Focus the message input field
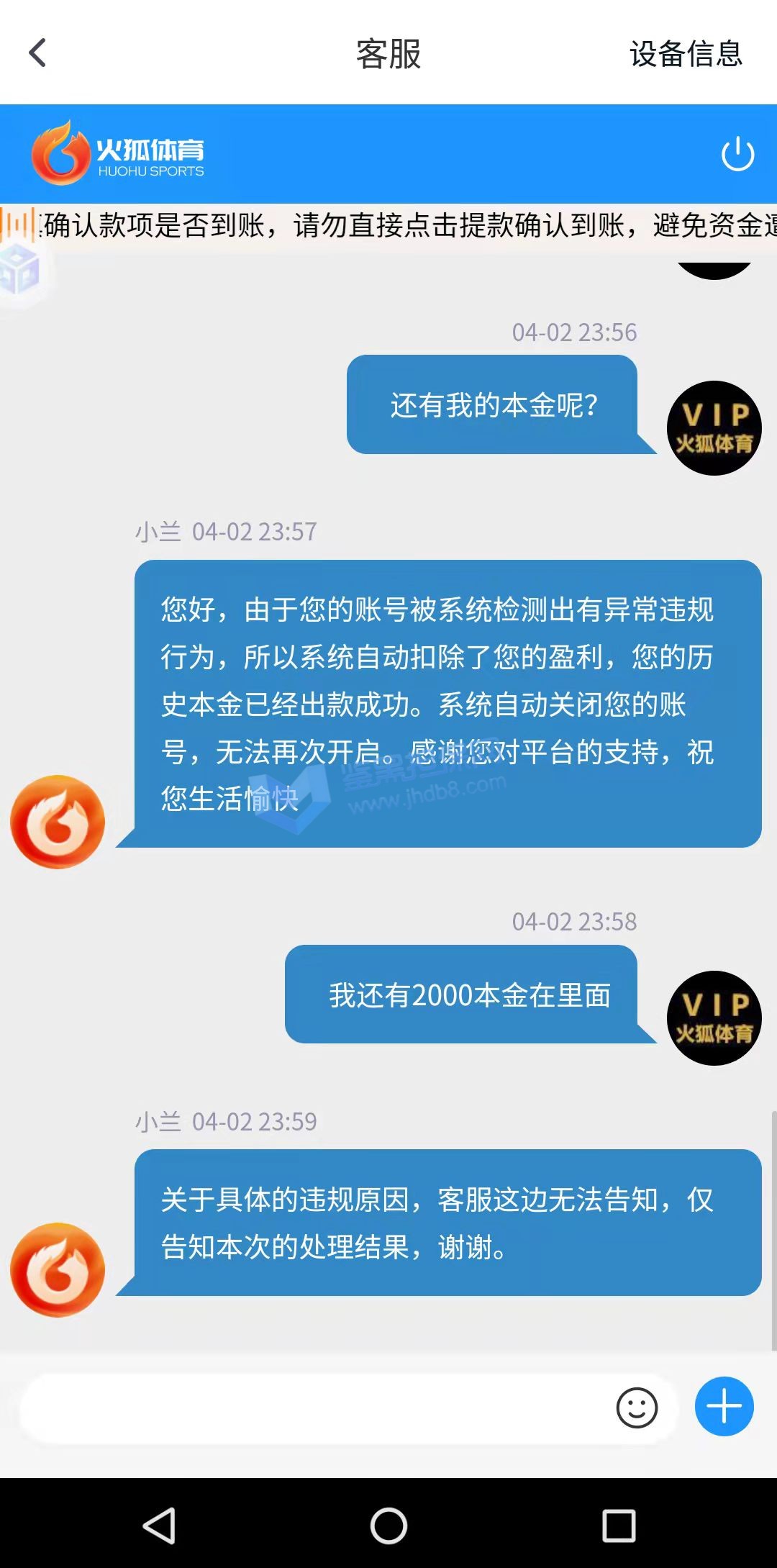This screenshot has width=777, height=1568. tap(309, 1408)
